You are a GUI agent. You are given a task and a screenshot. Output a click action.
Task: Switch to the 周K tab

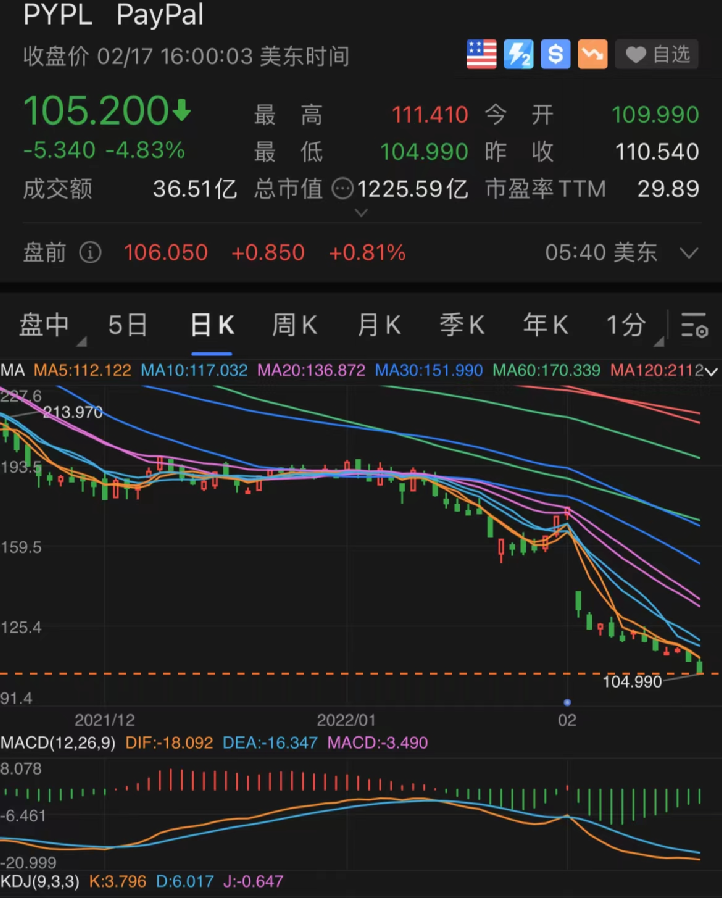(293, 324)
